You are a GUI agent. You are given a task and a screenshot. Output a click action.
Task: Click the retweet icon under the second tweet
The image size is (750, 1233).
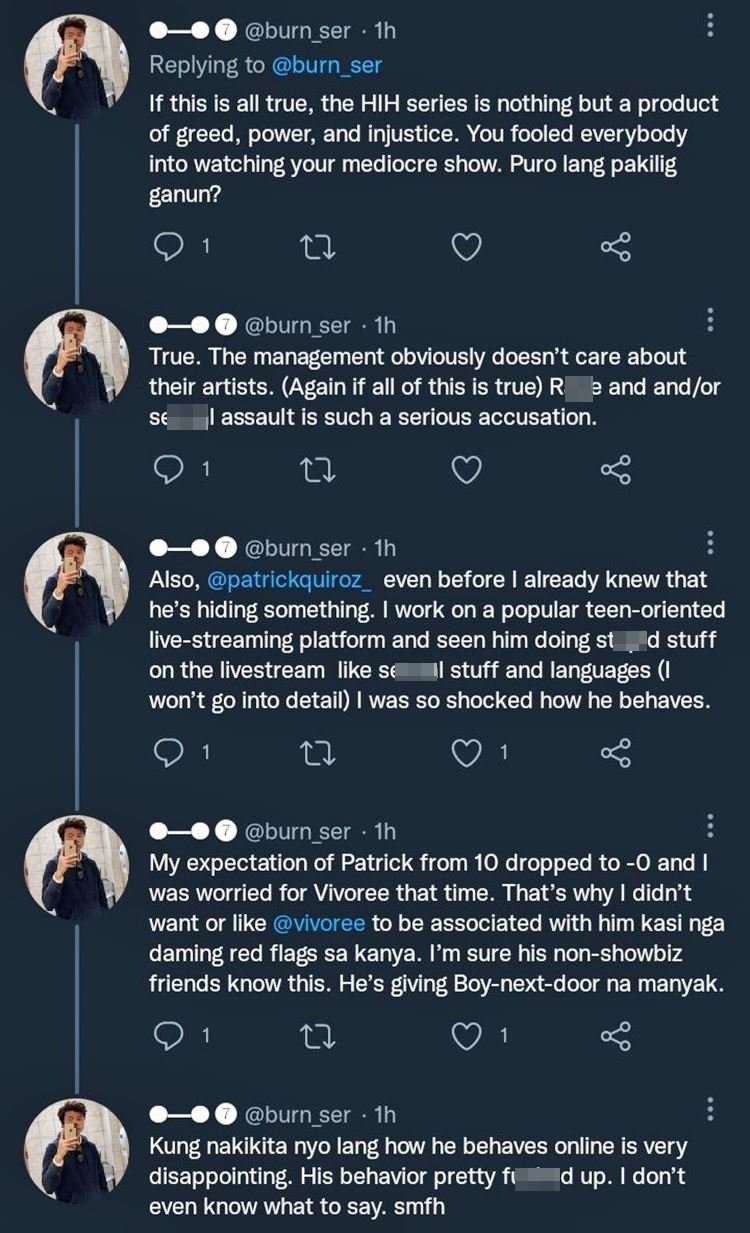tap(318, 468)
